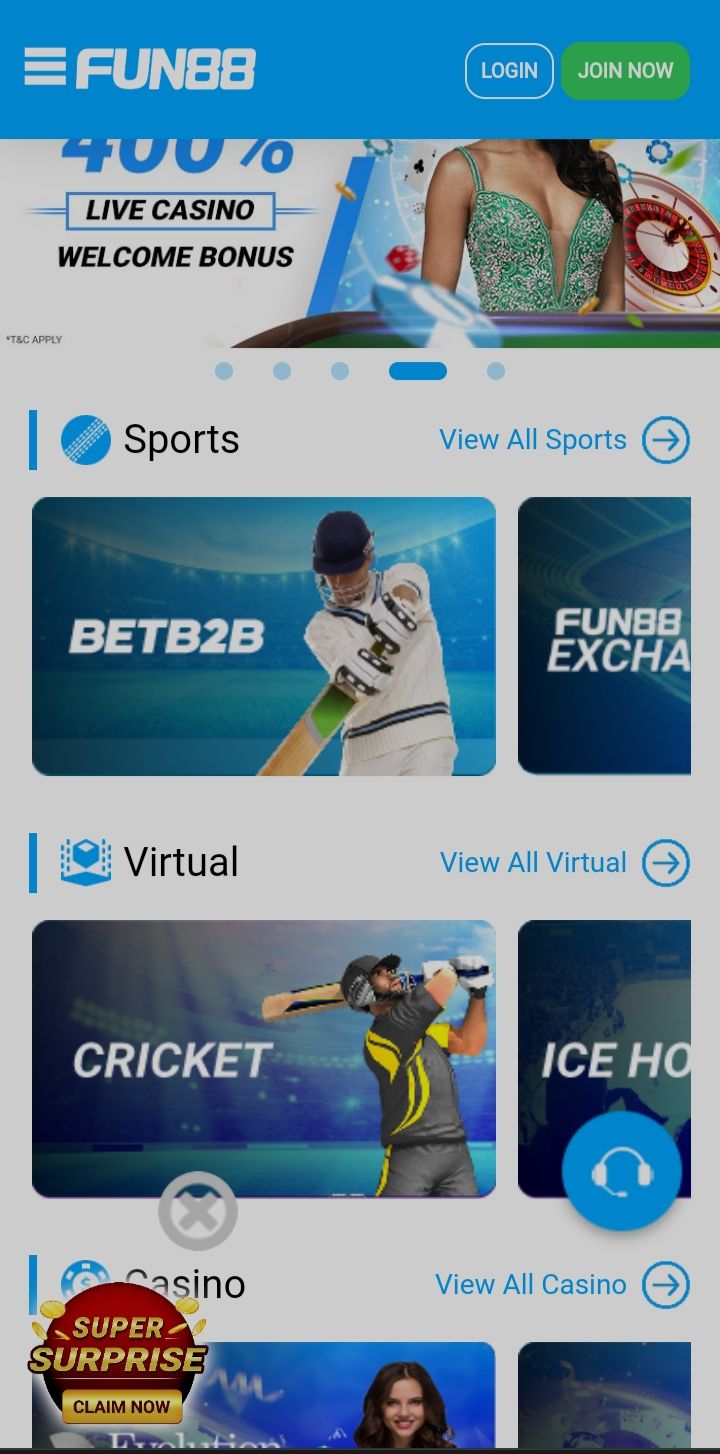720x1454 pixels.
Task: Open View All Sports
Action: click(x=564, y=440)
